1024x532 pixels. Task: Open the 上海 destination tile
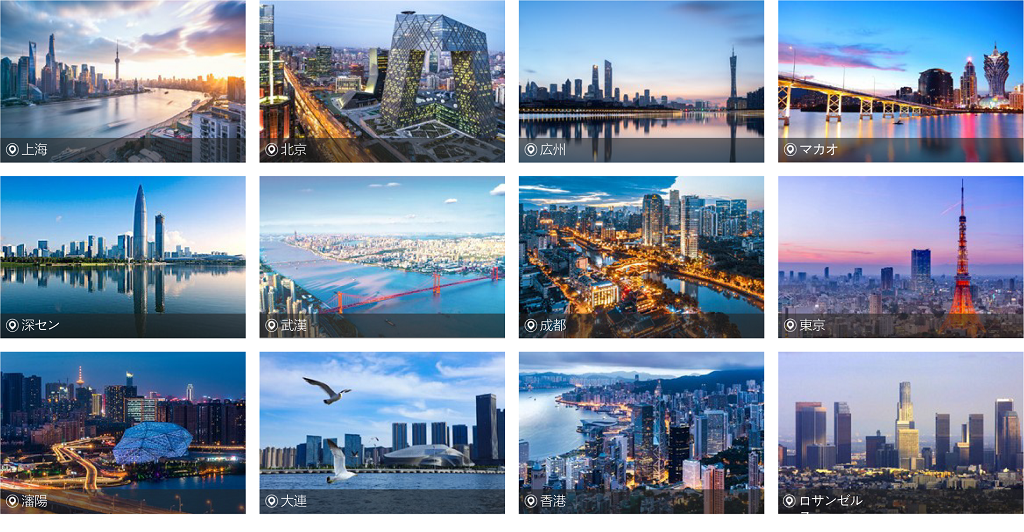coord(122,81)
